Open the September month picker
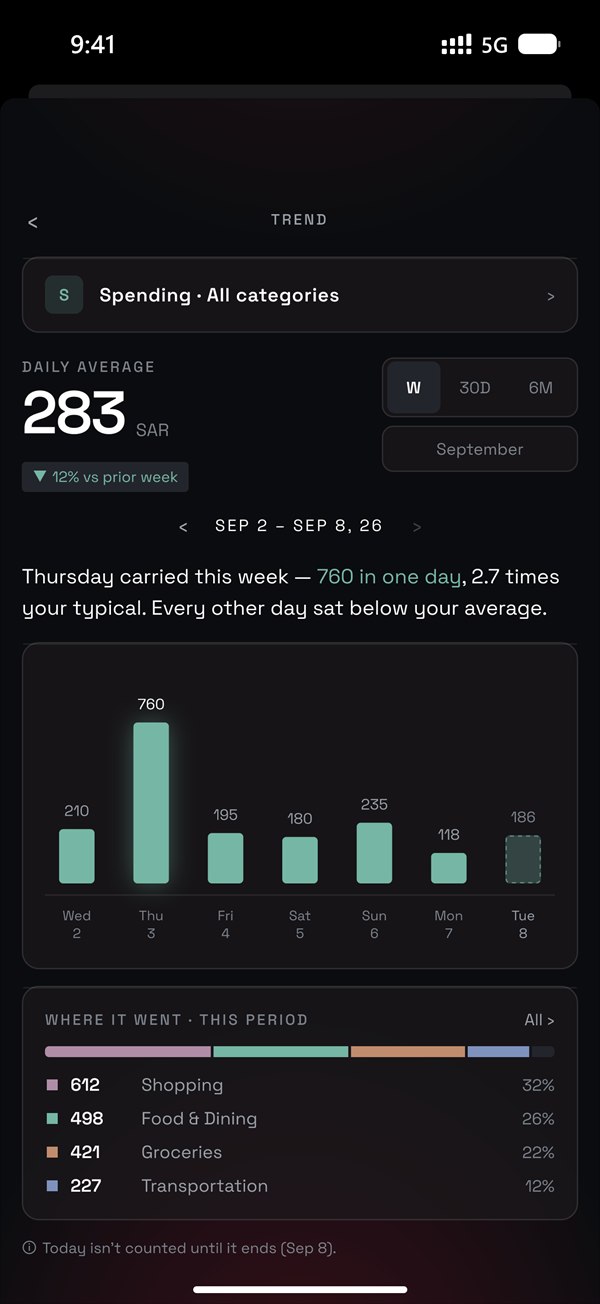The width and height of the screenshot is (600, 1304). coord(480,449)
